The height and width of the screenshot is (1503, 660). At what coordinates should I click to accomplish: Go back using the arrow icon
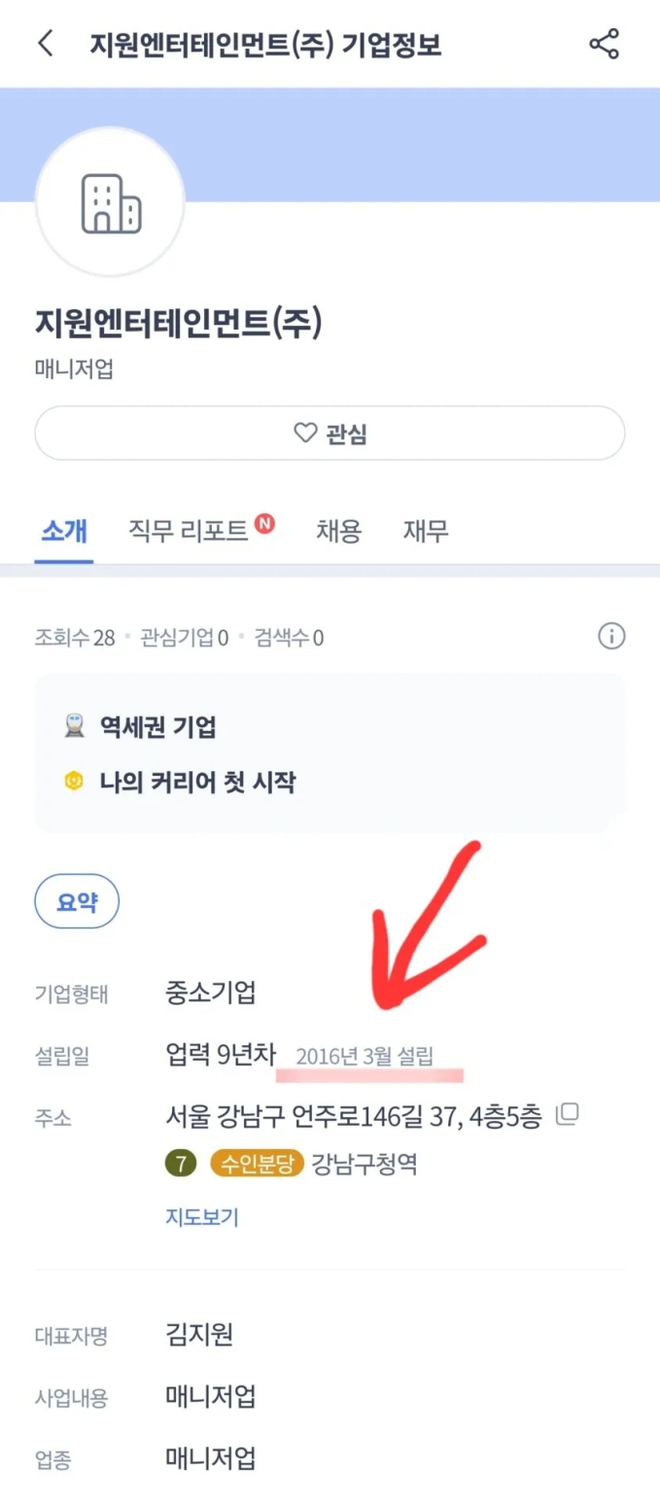46,44
